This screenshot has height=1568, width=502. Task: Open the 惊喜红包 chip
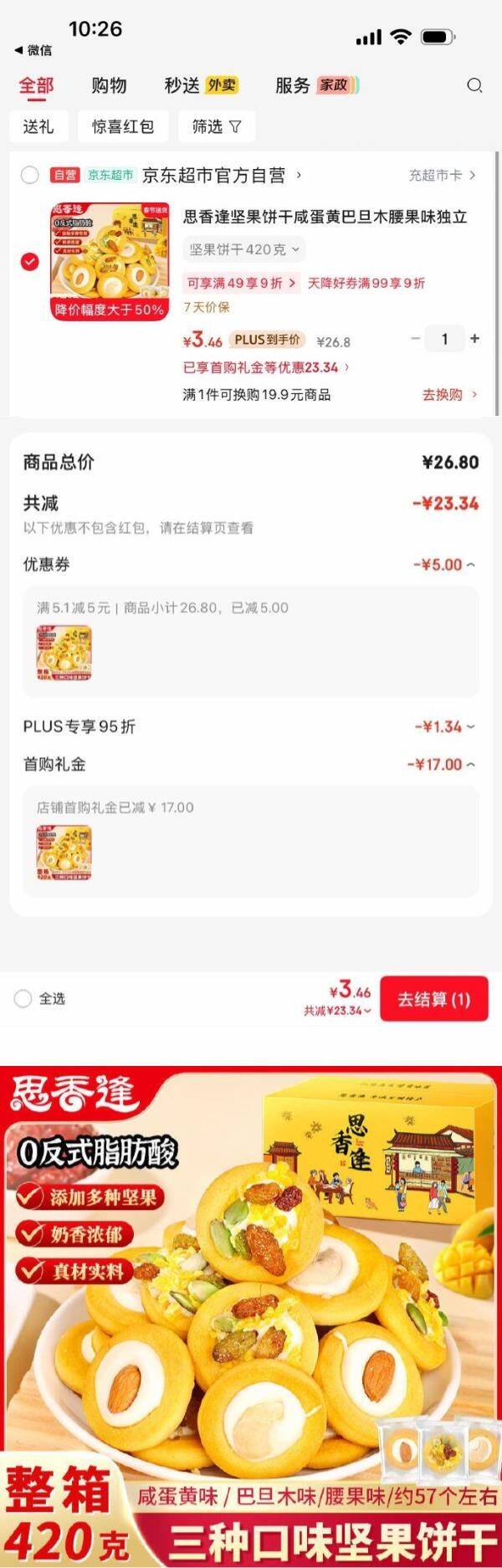point(123,126)
